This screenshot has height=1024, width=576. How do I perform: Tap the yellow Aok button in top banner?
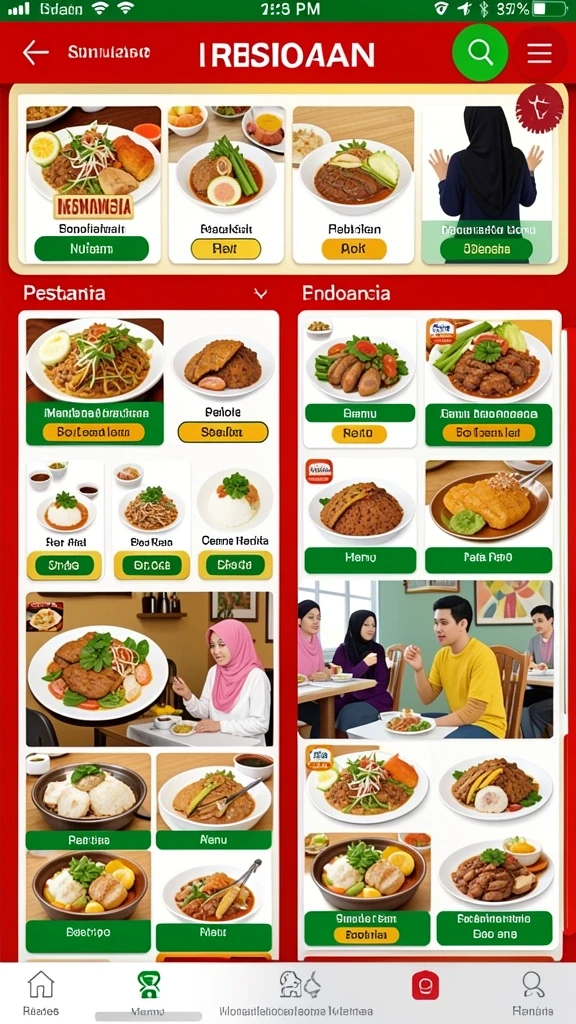(354, 249)
